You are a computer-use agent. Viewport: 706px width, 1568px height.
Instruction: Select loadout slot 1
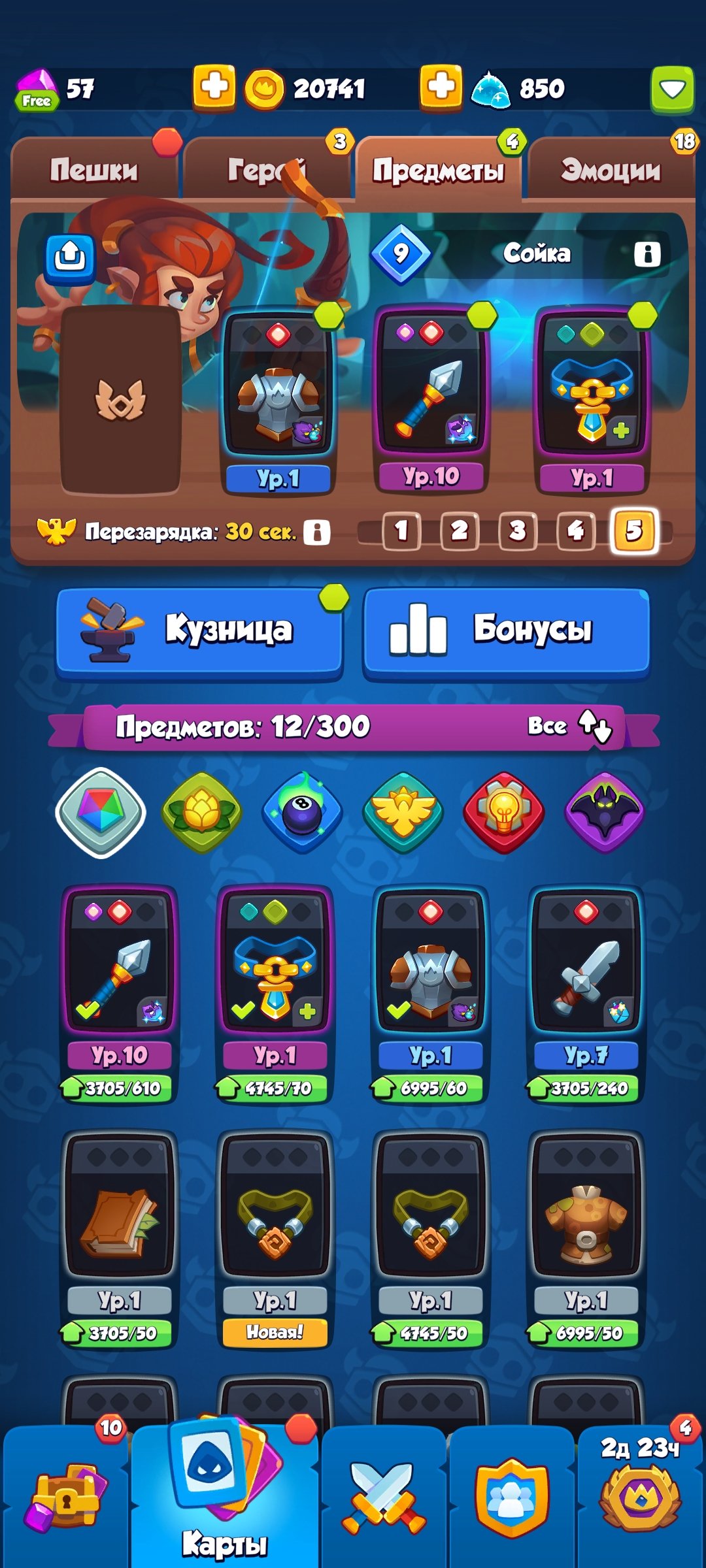pyautogui.click(x=401, y=531)
